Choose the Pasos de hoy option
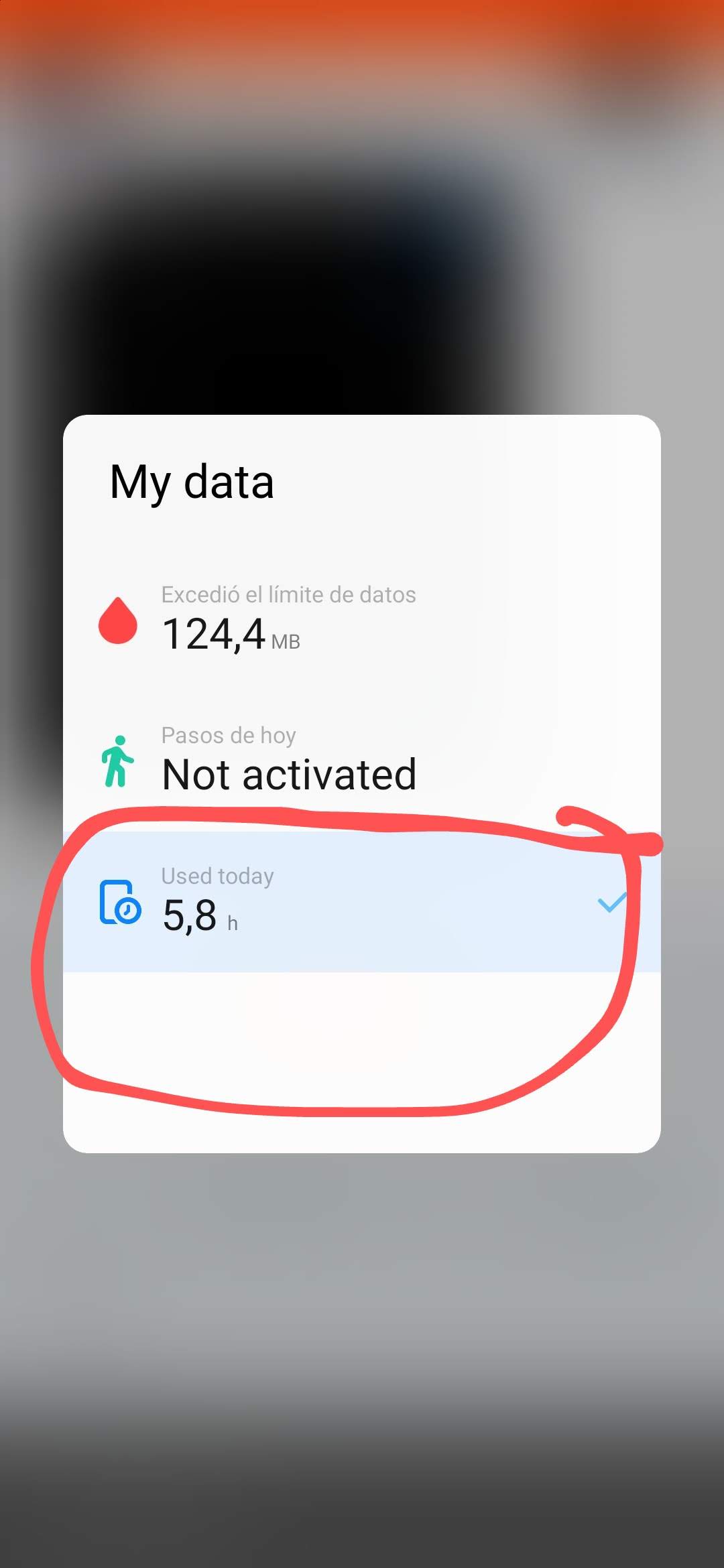724x1568 pixels. pos(362,761)
